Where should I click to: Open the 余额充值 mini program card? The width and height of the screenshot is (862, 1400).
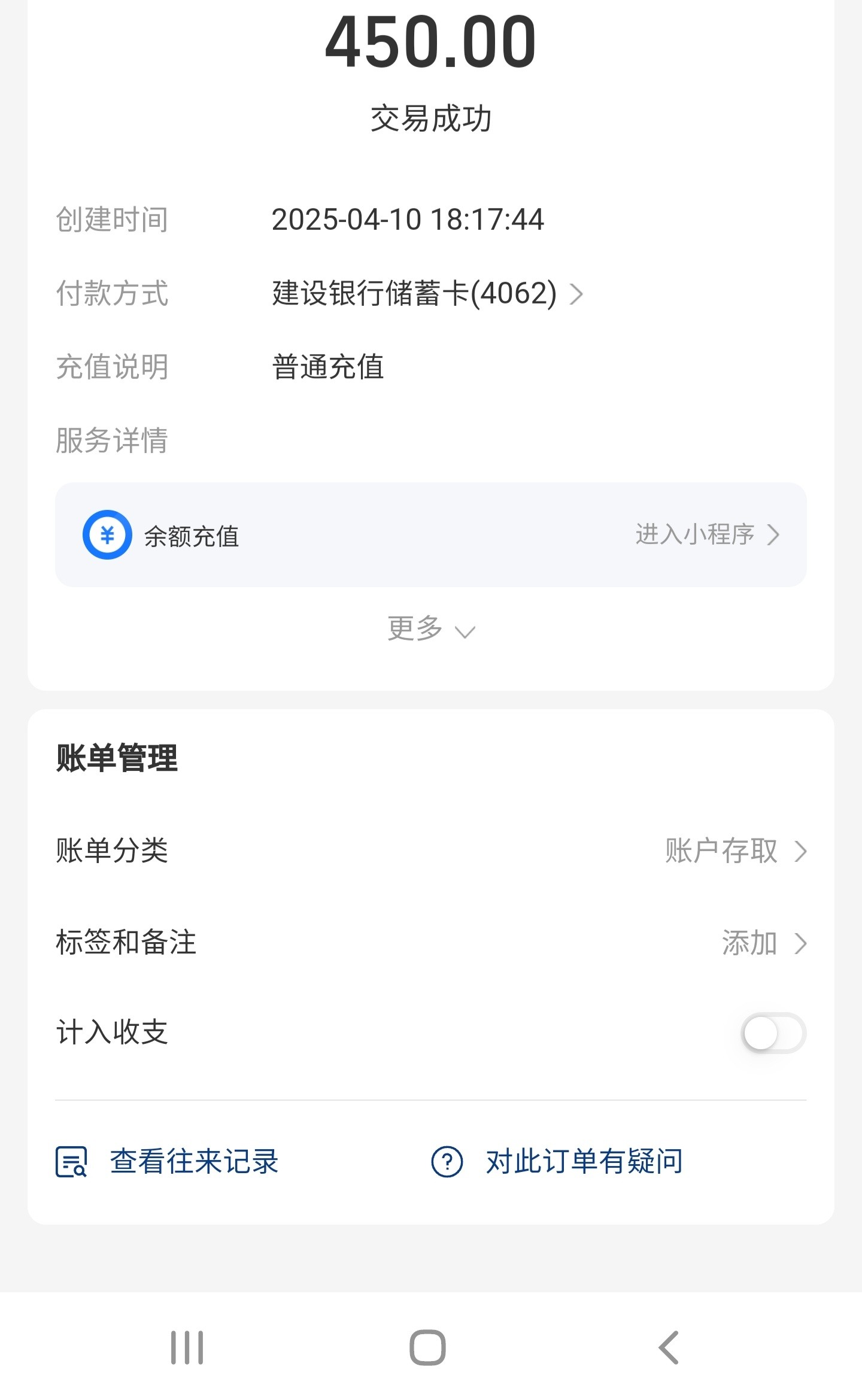pyautogui.click(x=430, y=535)
